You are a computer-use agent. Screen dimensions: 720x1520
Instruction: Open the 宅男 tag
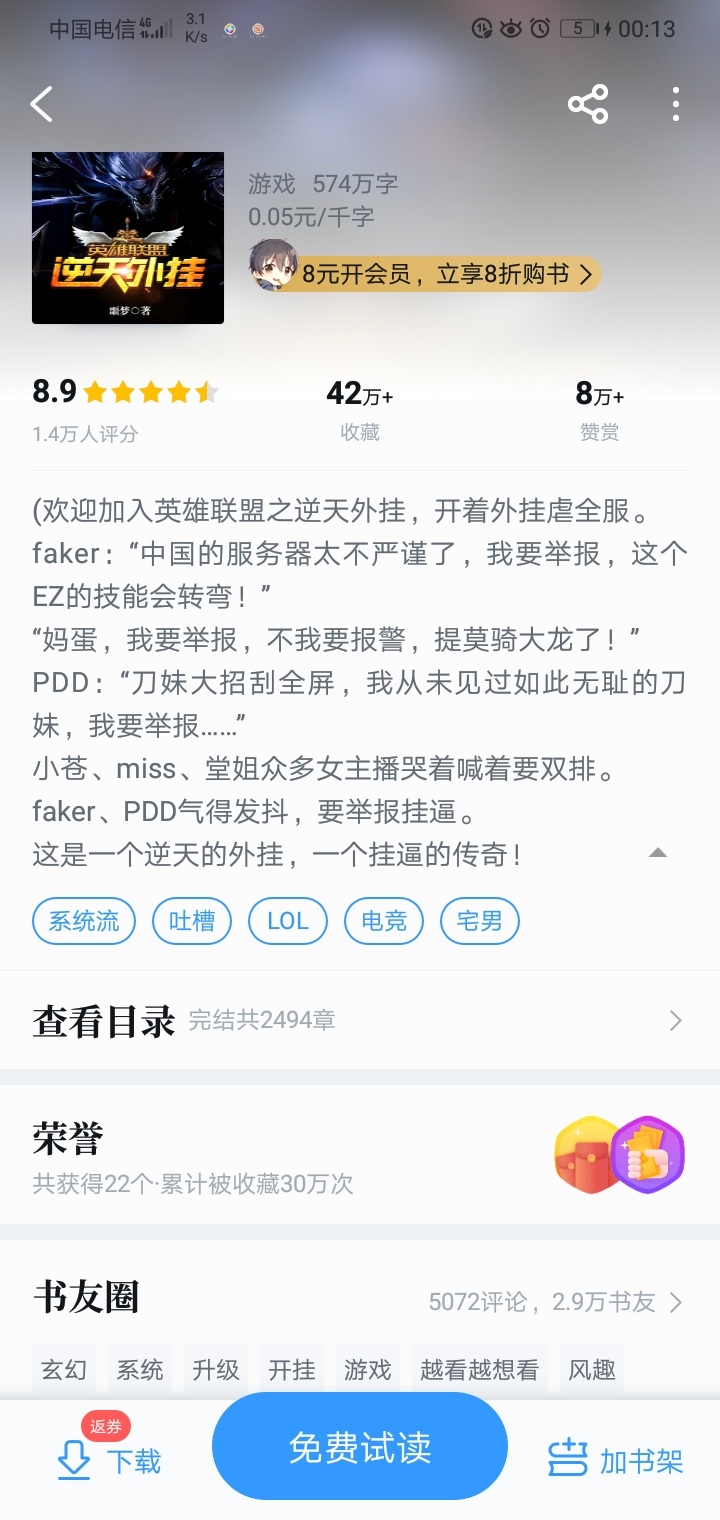pos(479,921)
